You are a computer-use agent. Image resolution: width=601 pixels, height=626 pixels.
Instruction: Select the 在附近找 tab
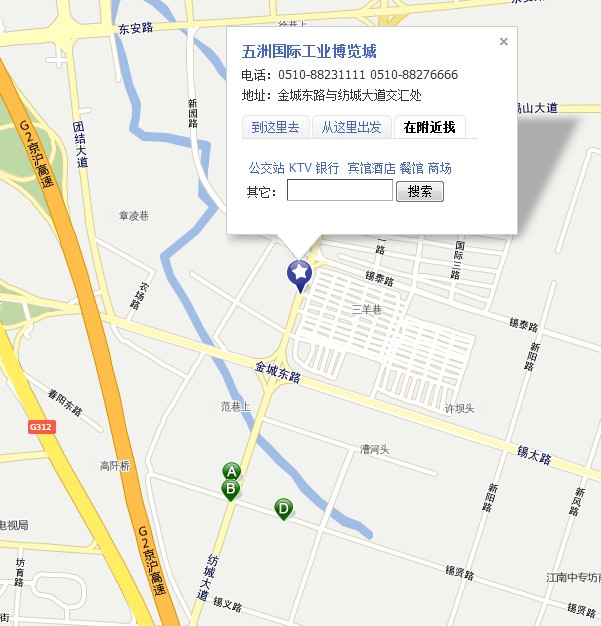point(429,127)
